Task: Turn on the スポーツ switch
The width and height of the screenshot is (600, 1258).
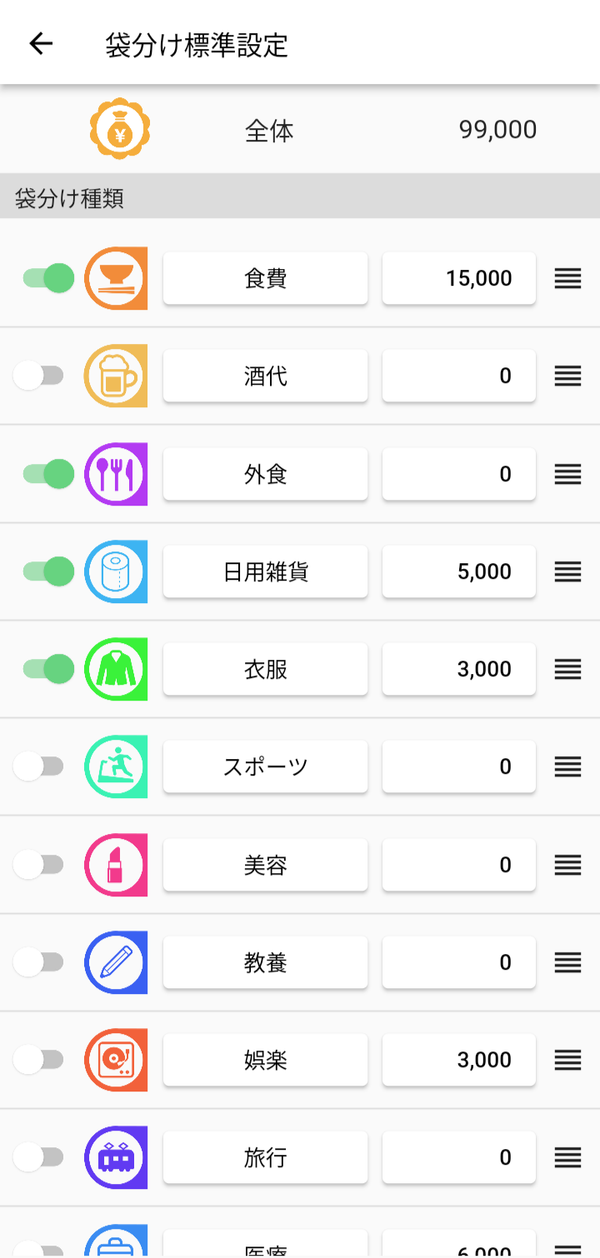Action: [38, 767]
